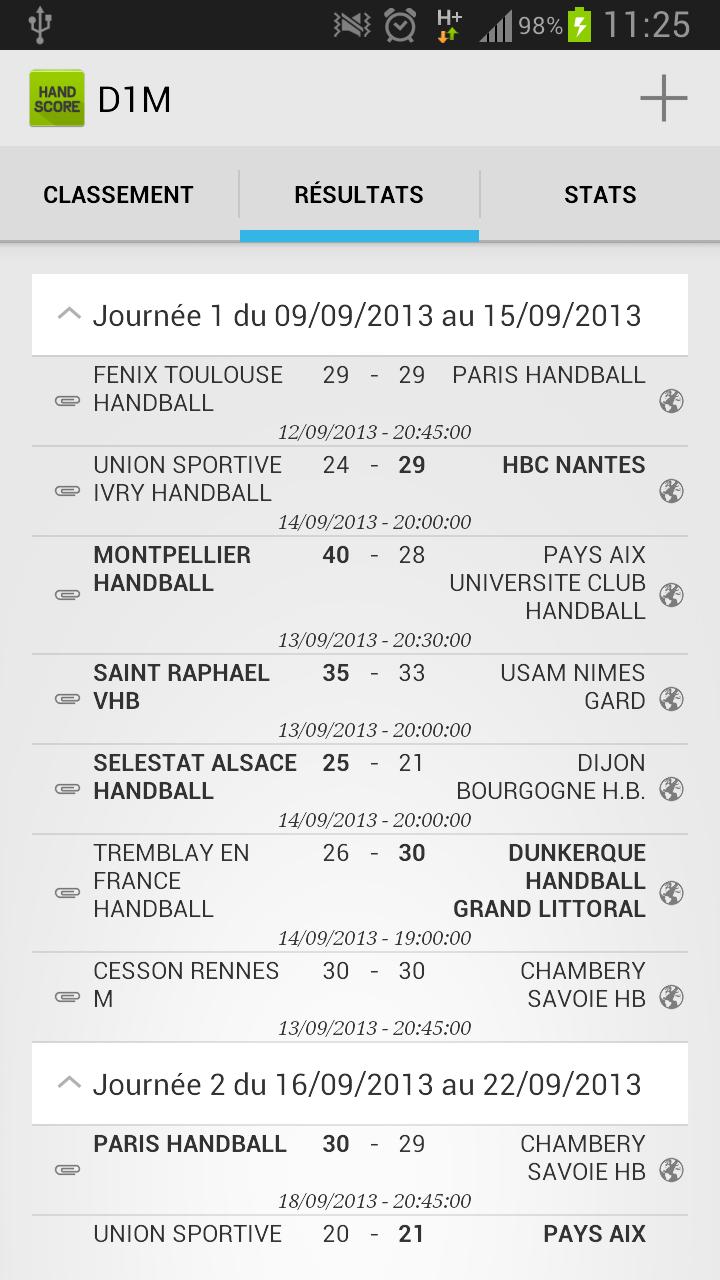Screen dimensions: 720x1280
Task: Open the globe icon for Chambery Savoie match
Action: pyautogui.click(x=670, y=995)
